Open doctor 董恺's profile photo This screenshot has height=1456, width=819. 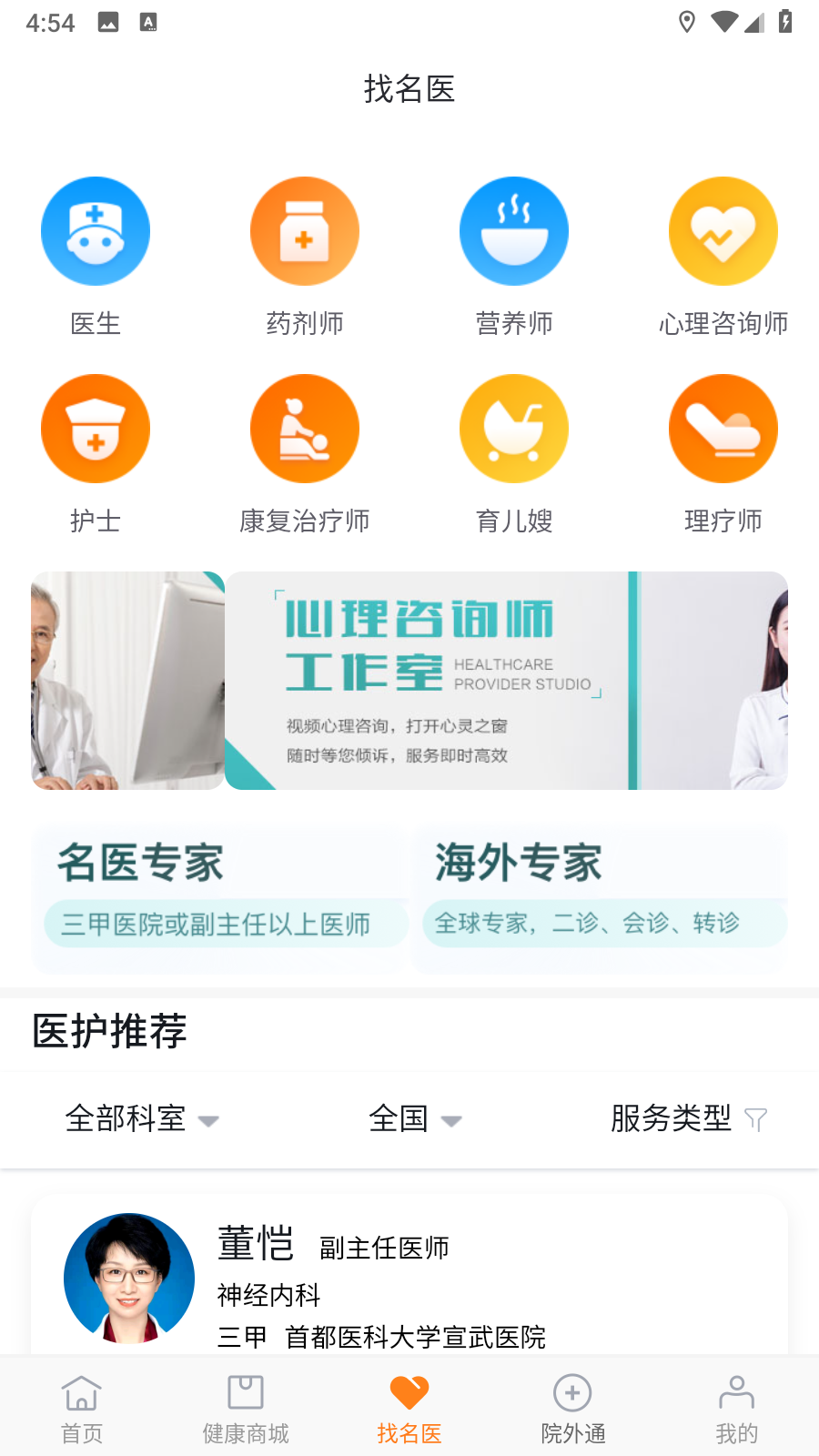127,1277
